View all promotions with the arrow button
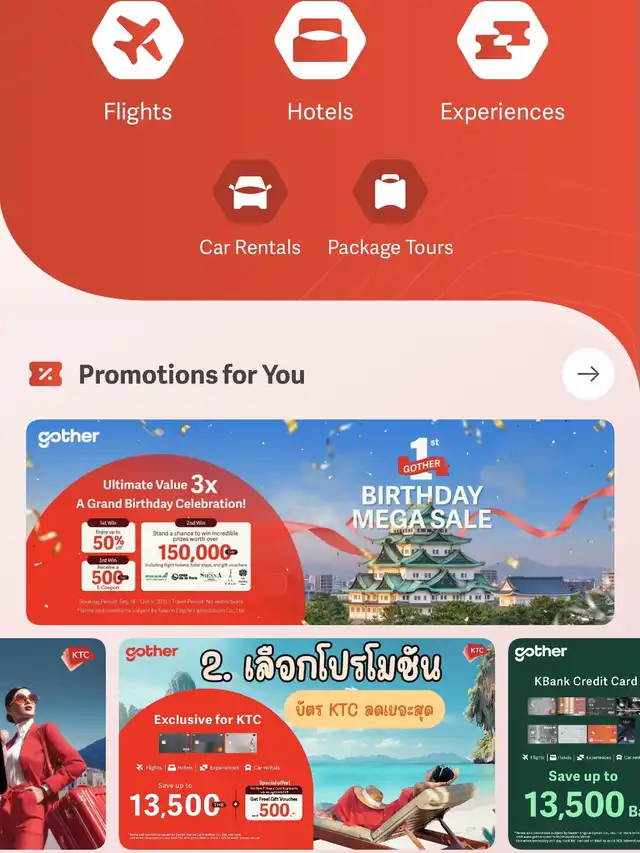This screenshot has height=853, width=640. pos(588,374)
